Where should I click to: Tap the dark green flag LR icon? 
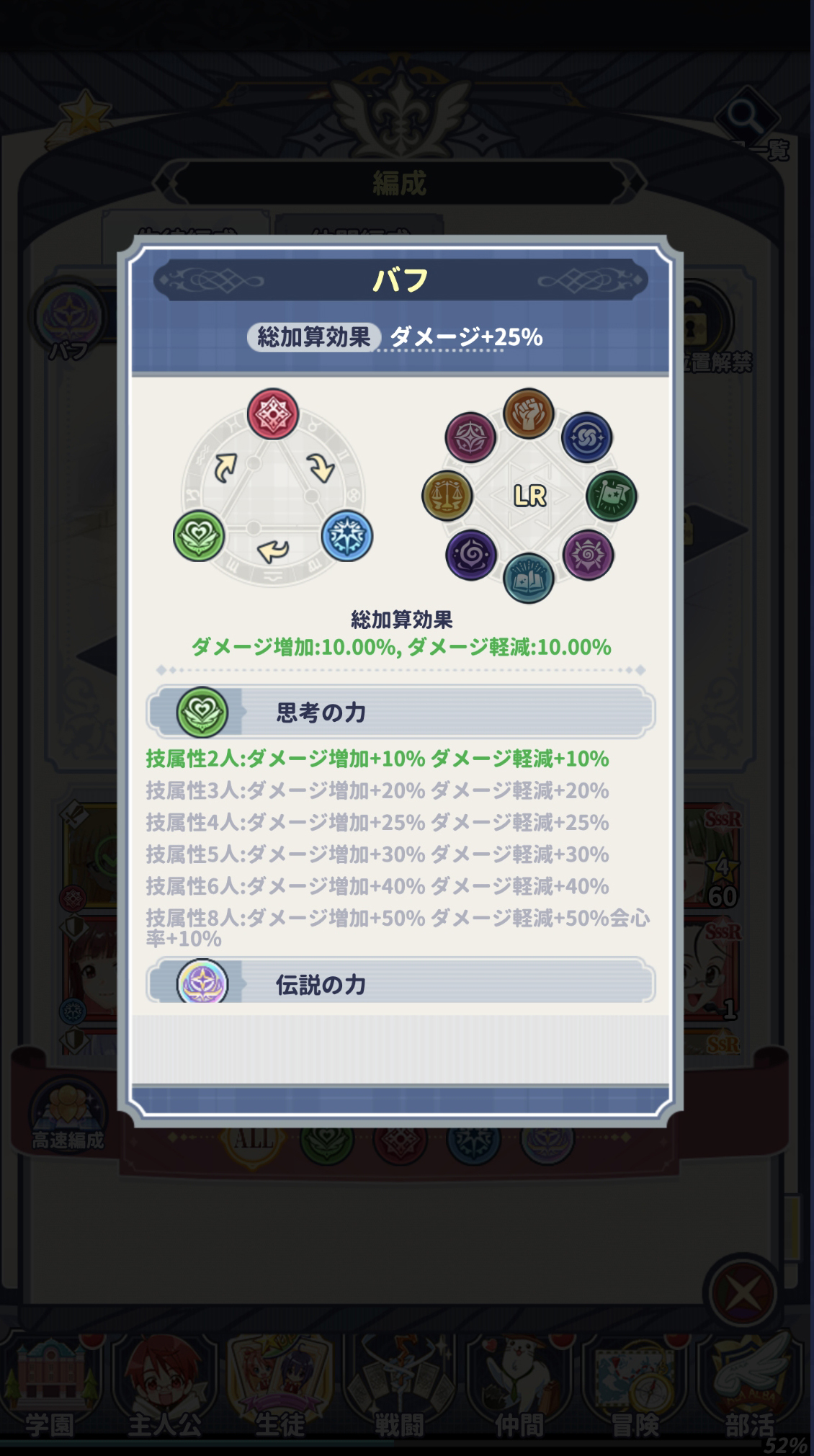click(611, 496)
